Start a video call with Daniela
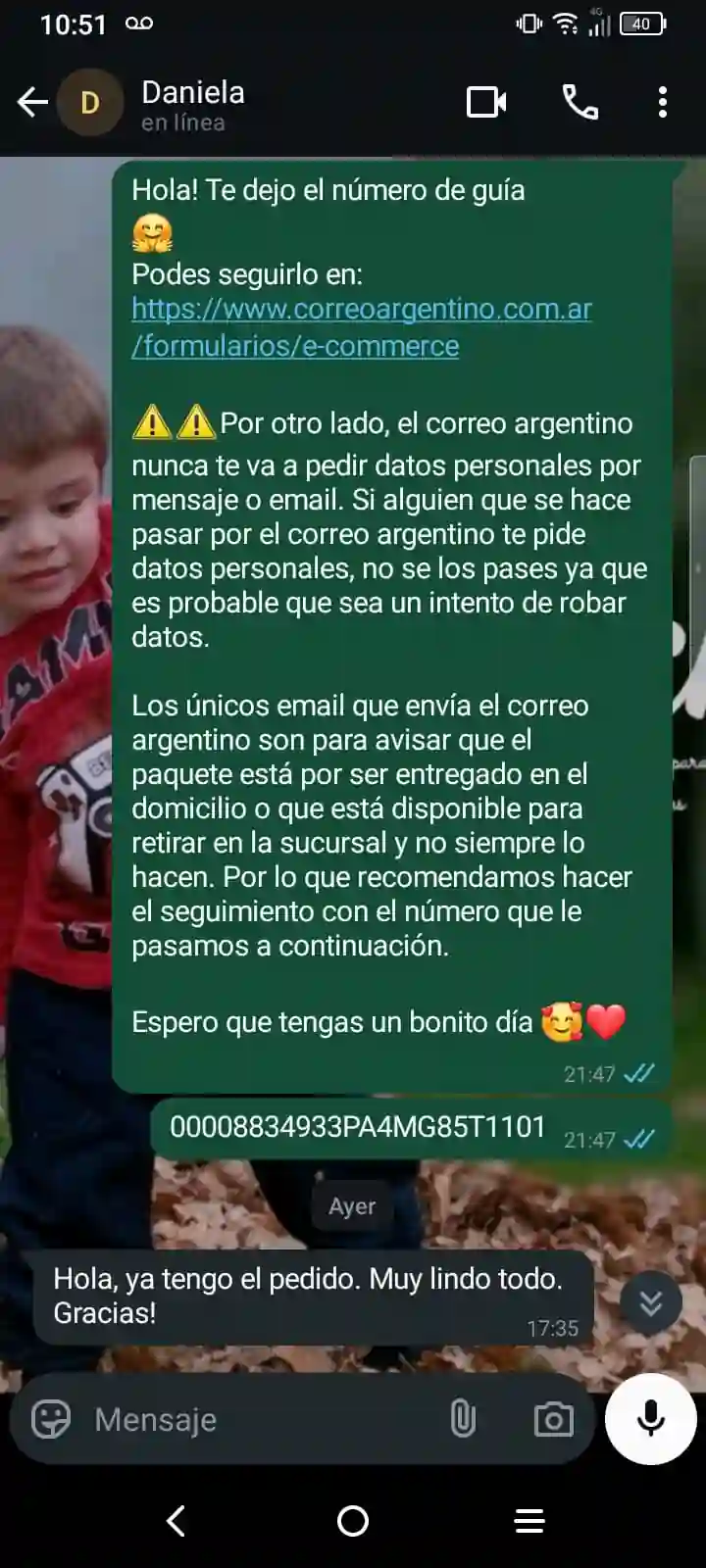This screenshot has height=1568, width=706. (486, 102)
